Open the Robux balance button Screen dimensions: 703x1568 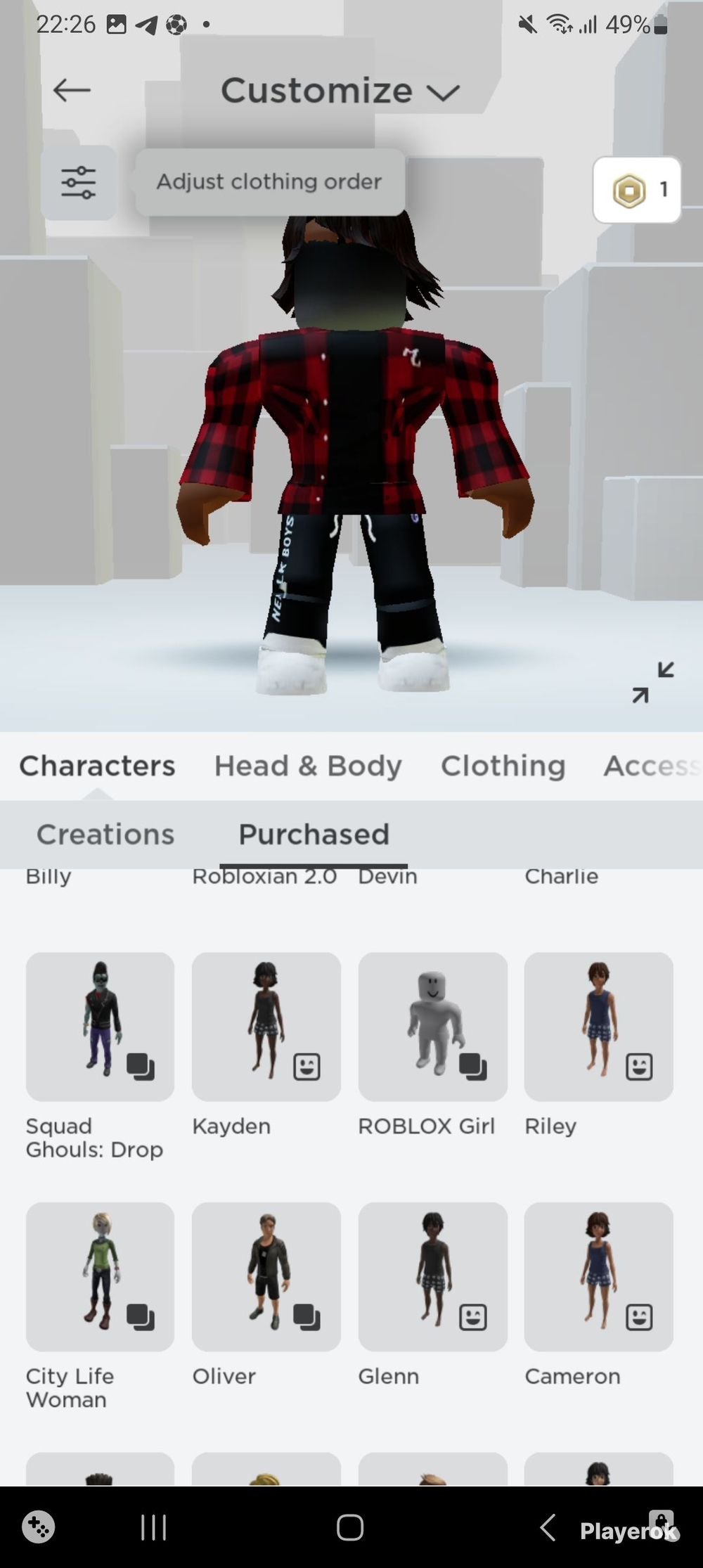(x=637, y=190)
